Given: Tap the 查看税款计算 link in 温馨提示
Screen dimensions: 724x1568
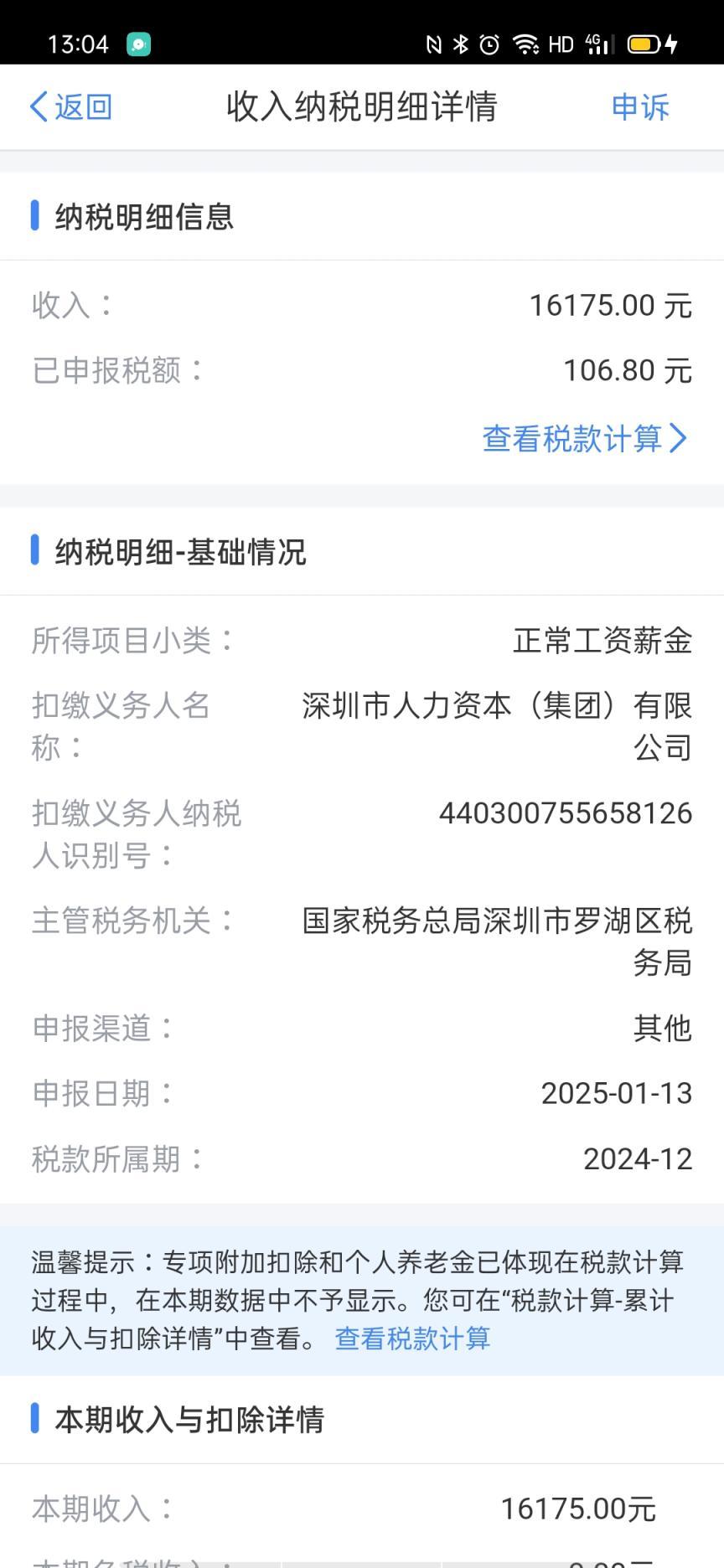Looking at the screenshot, I should click(412, 1338).
